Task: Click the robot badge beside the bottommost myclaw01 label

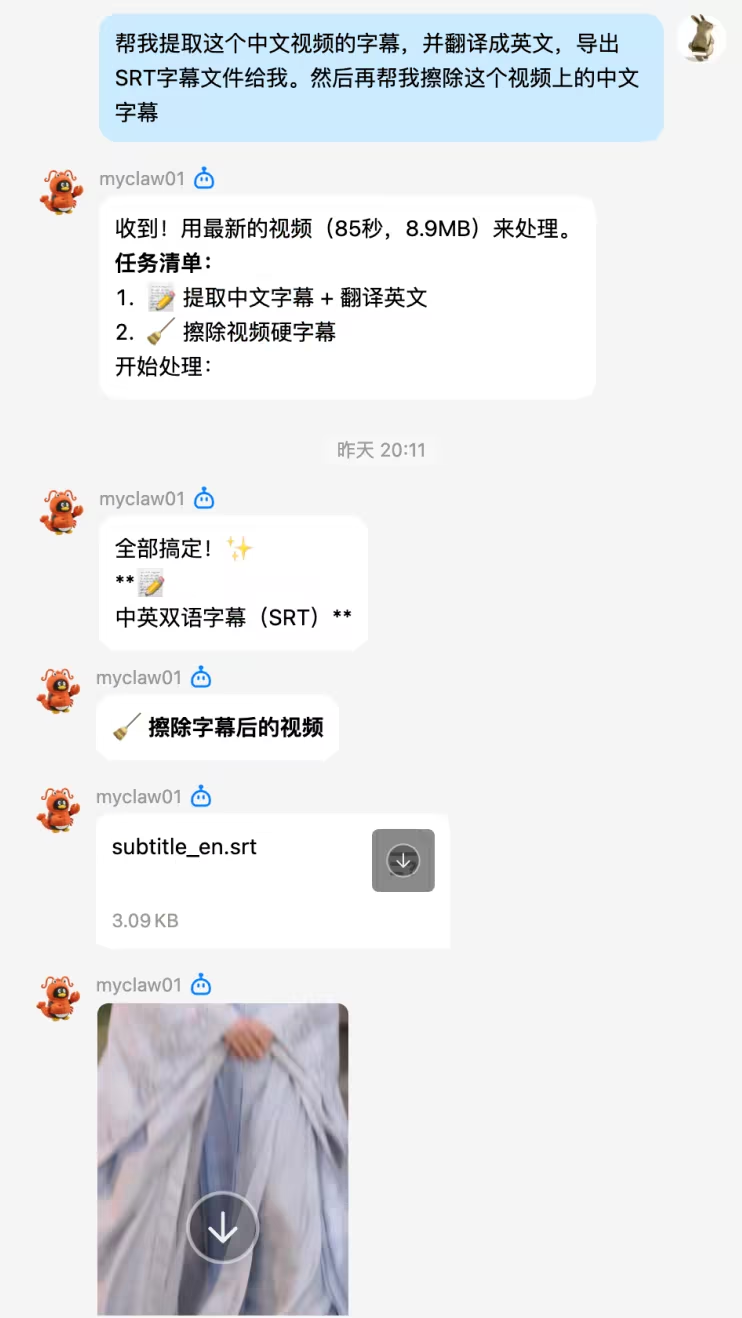Action: click(203, 984)
